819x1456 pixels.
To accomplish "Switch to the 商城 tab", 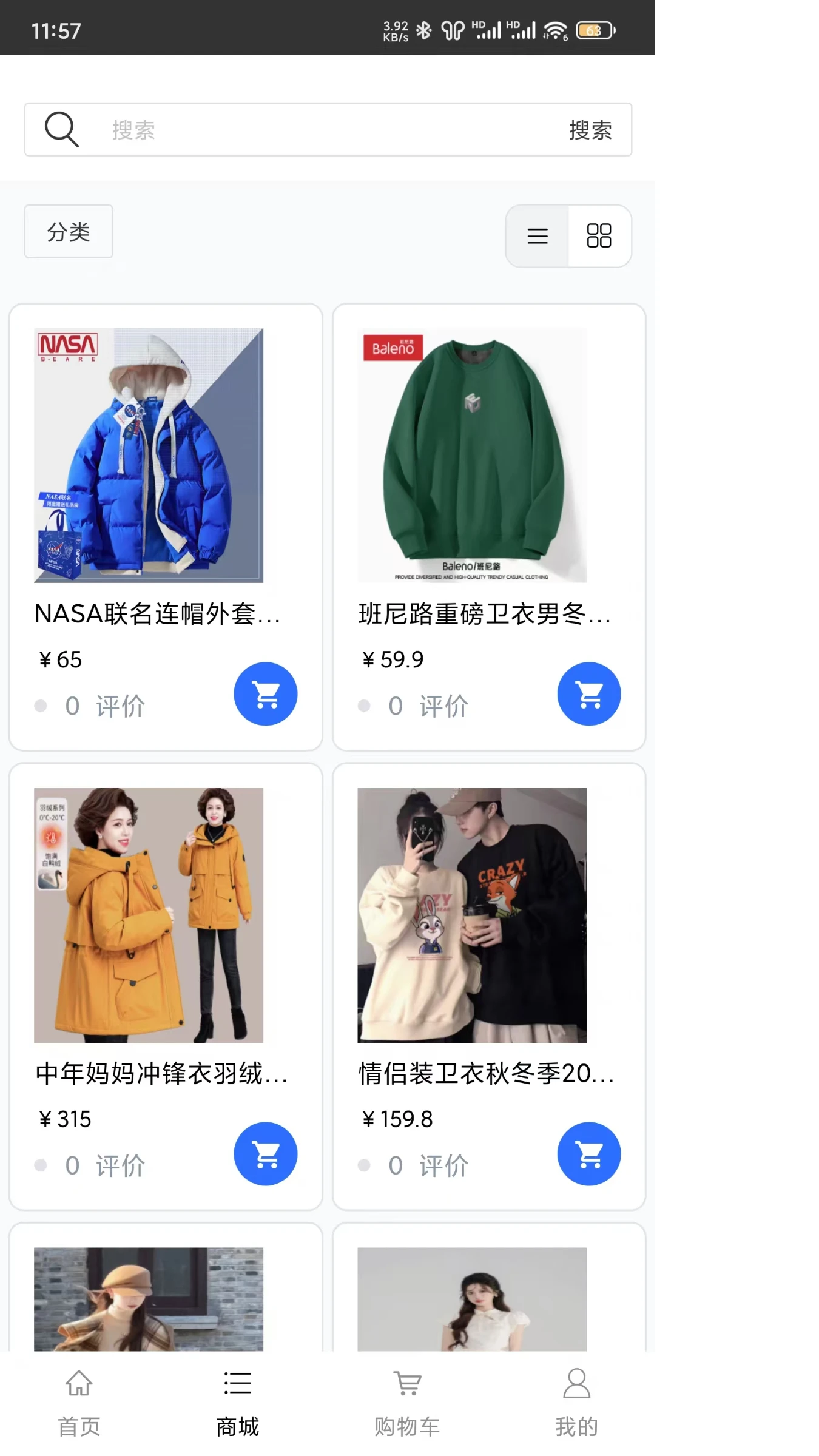I will pyautogui.click(x=237, y=1401).
